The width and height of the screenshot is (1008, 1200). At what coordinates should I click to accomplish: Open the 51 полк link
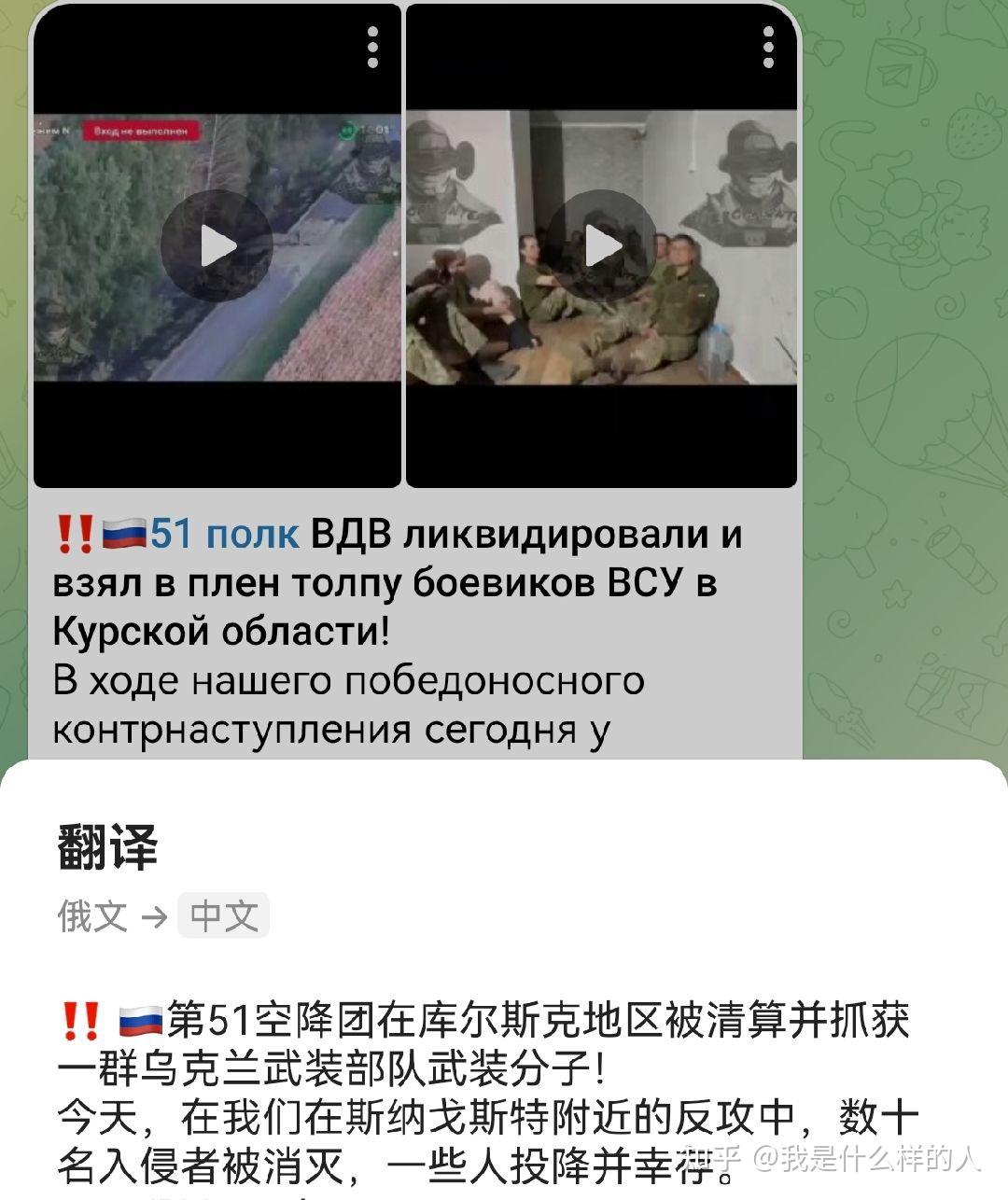(x=224, y=534)
